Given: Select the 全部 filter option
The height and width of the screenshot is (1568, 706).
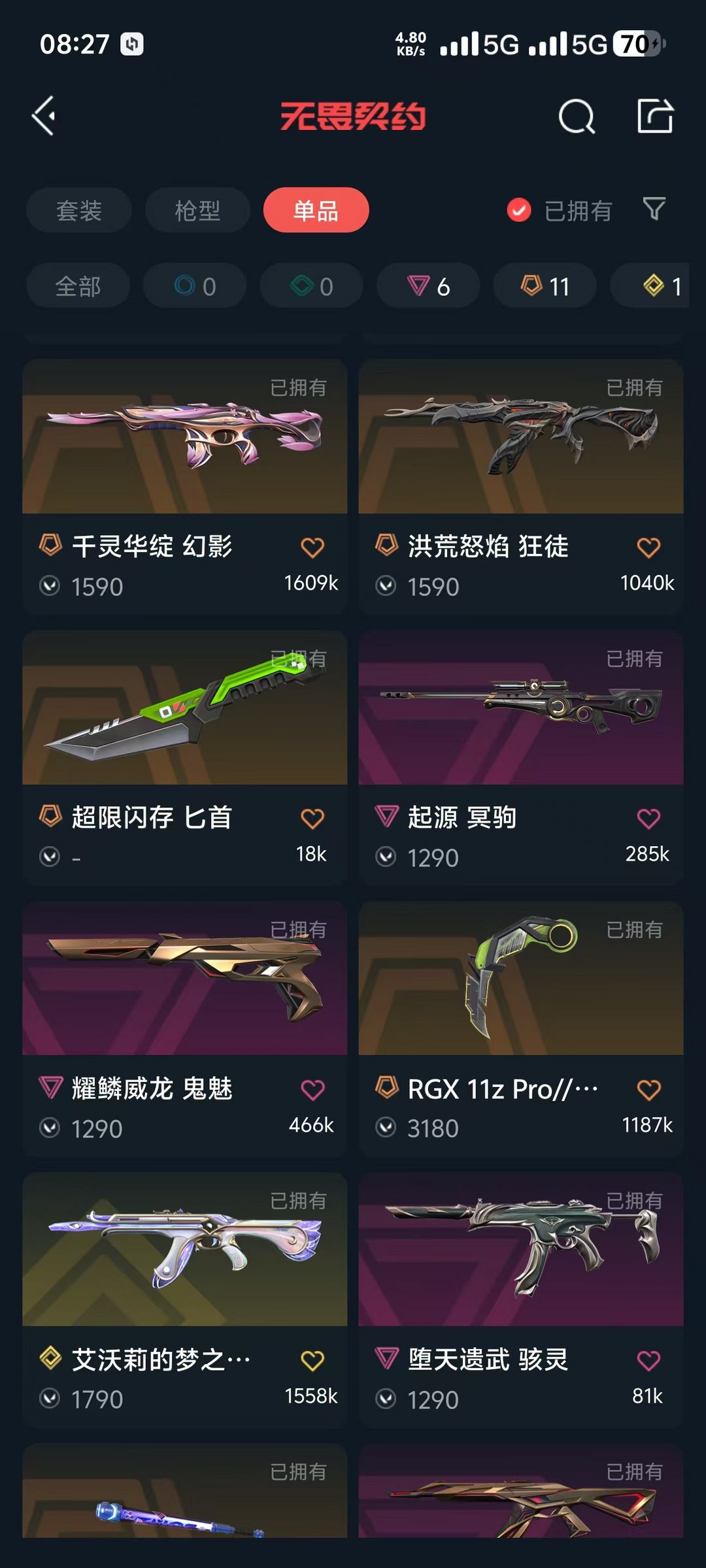Looking at the screenshot, I should coord(77,286).
